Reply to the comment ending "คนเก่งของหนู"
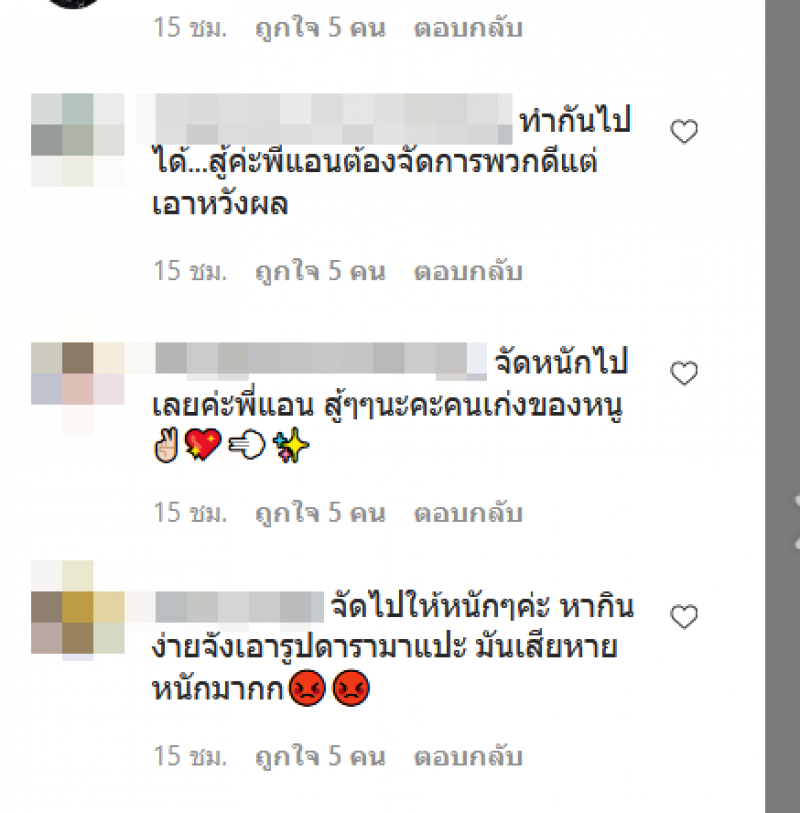The height and width of the screenshot is (813, 800). [x=469, y=513]
